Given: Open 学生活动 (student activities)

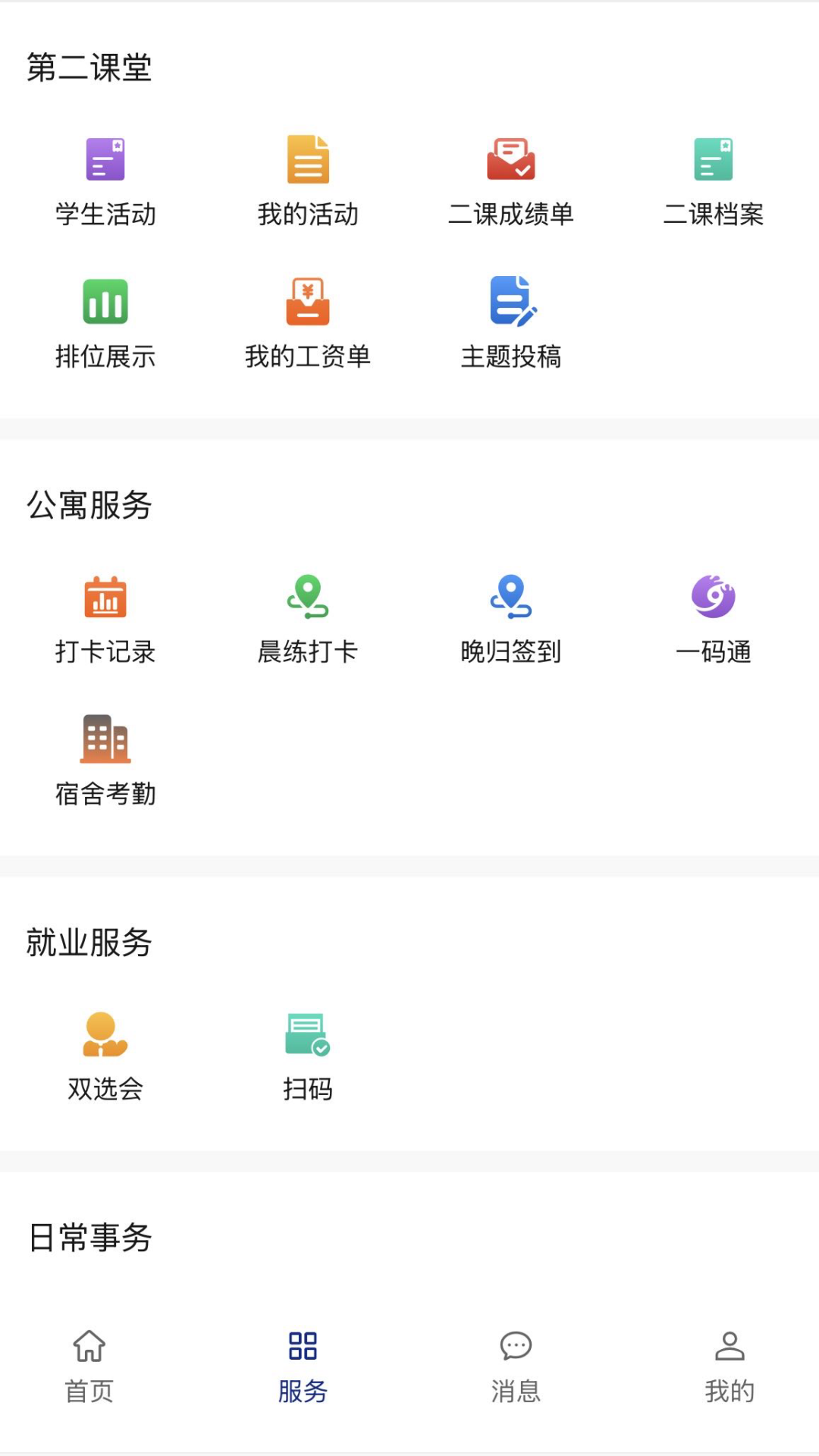Looking at the screenshot, I should [105, 180].
